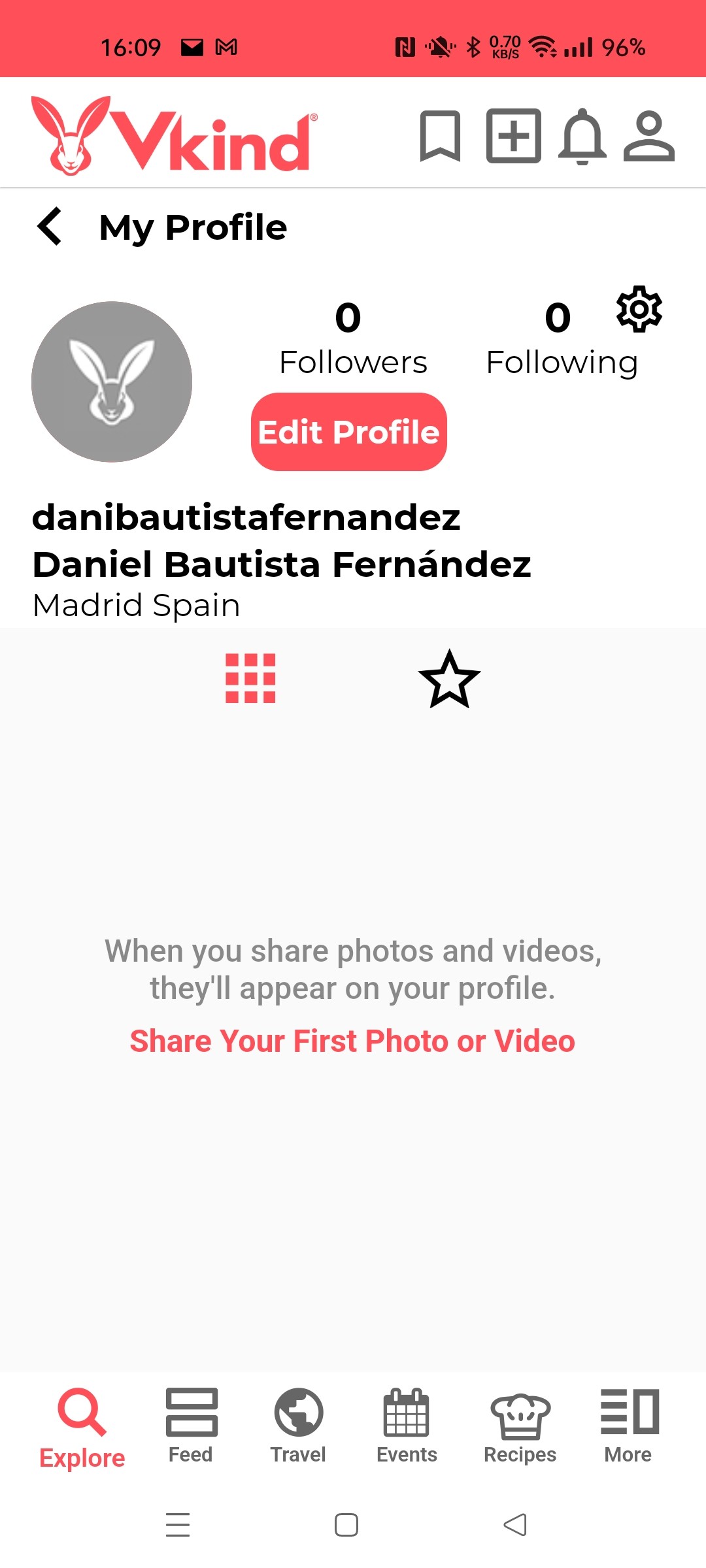Tap the Edit Profile button
Viewport: 706px width, 1568px height.
[x=349, y=432]
